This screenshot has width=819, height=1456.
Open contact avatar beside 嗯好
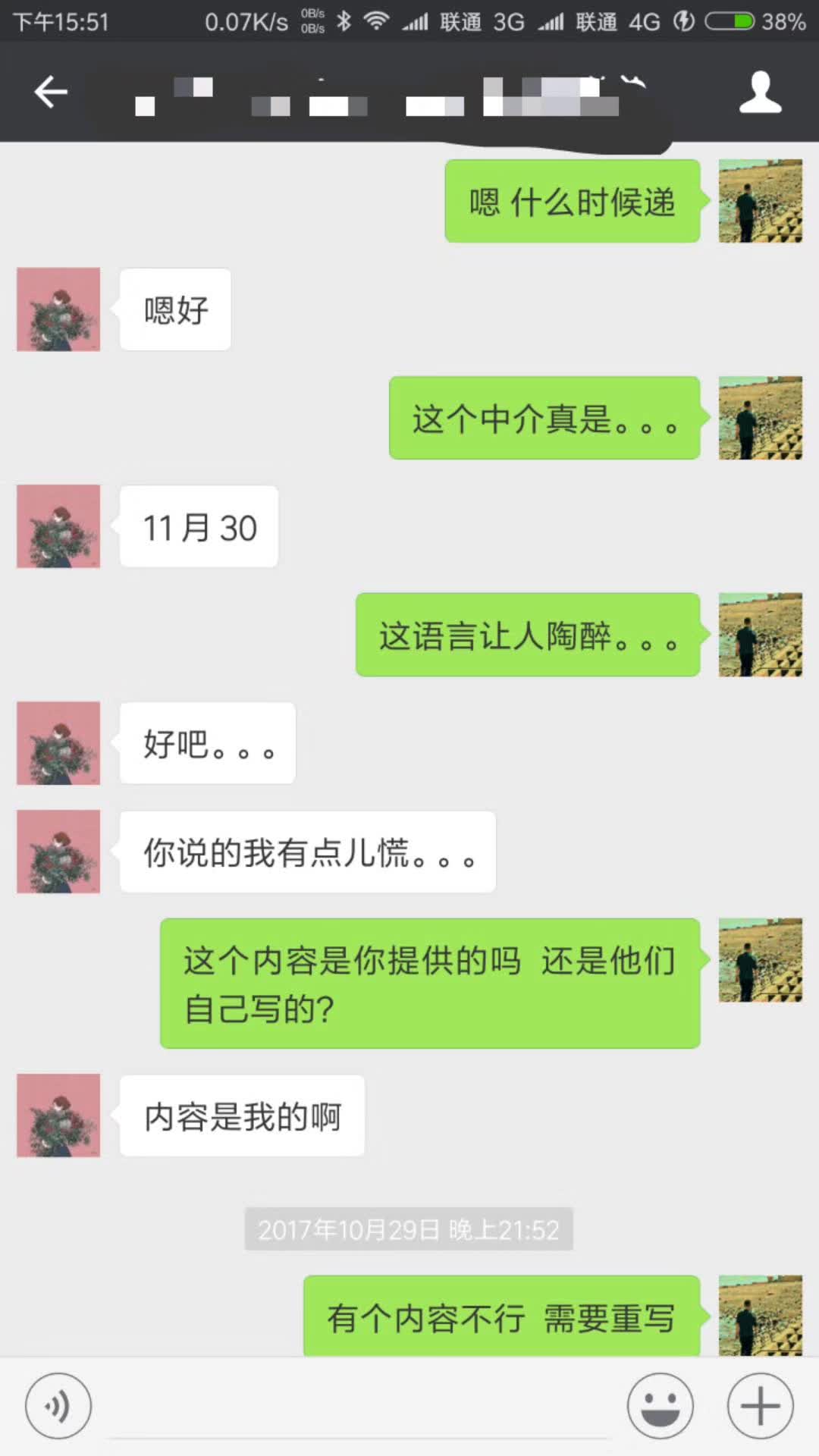(x=58, y=309)
